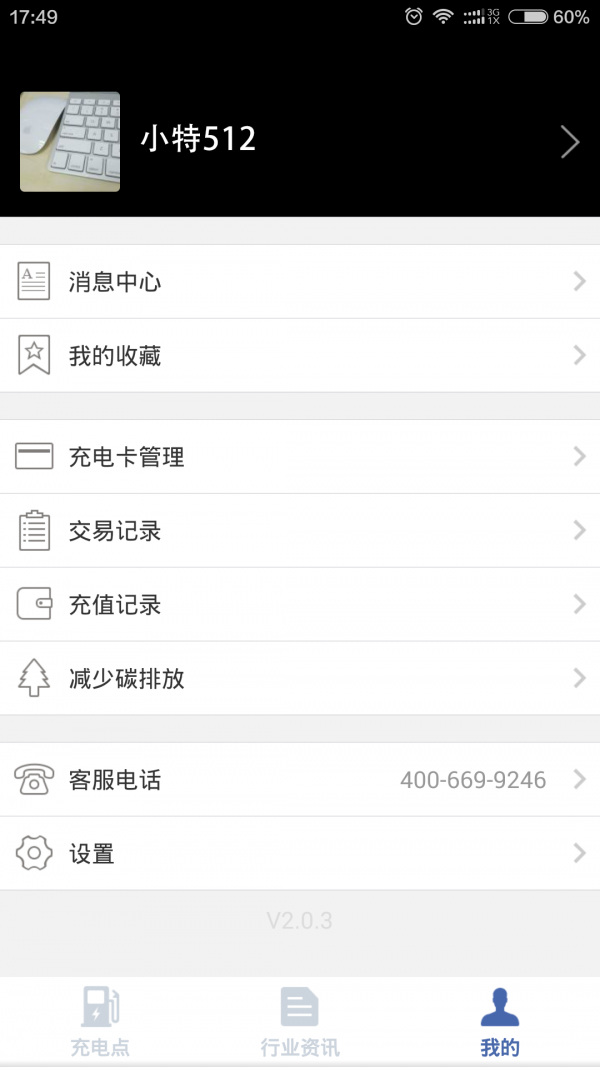The image size is (600, 1067).
Task: Tap the keyboard profile avatar
Action: [70, 142]
